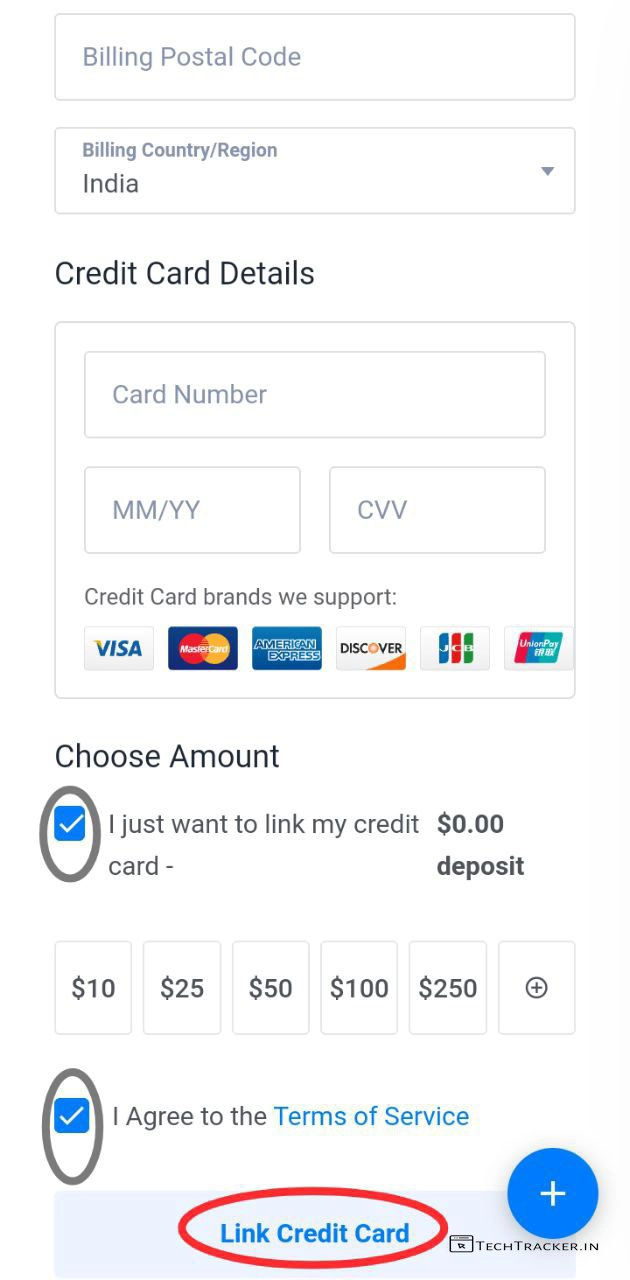Image resolution: width=630 pixels, height=1280 pixels.
Task: Select the CVV field
Action: (437, 510)
